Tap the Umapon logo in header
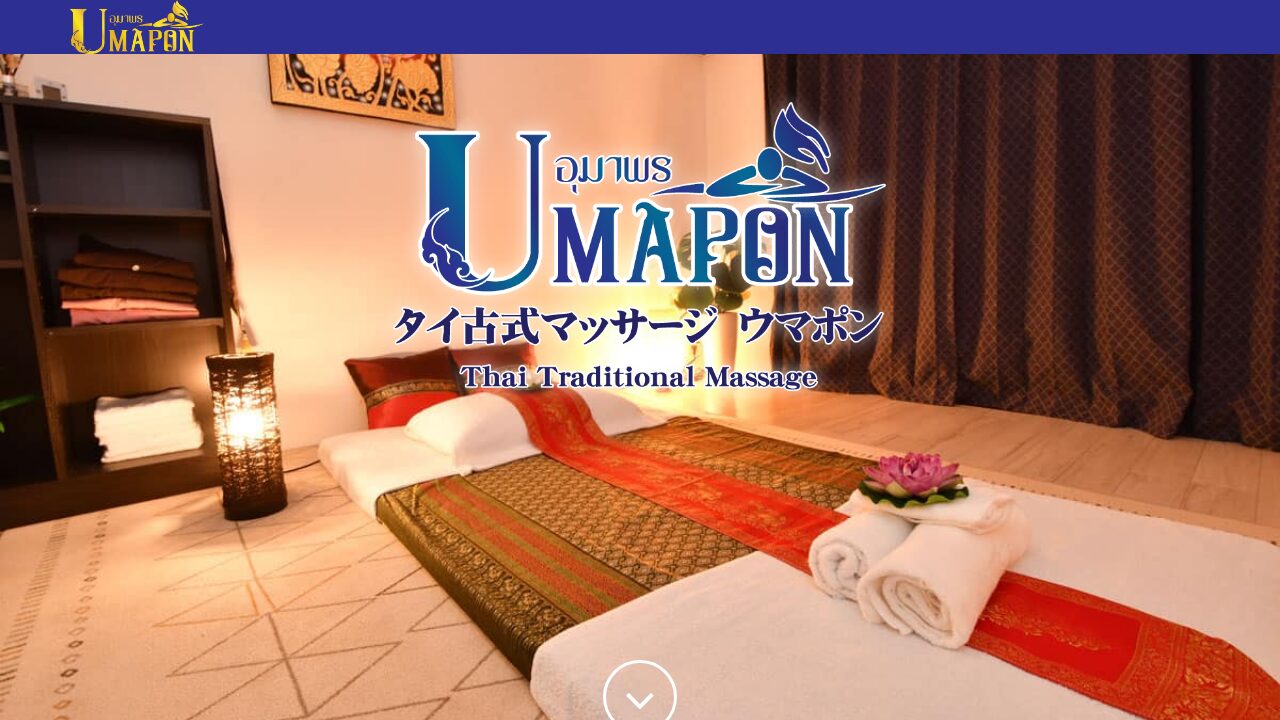This screenshot has width=1280, height=720. click(x=134, y=28)
